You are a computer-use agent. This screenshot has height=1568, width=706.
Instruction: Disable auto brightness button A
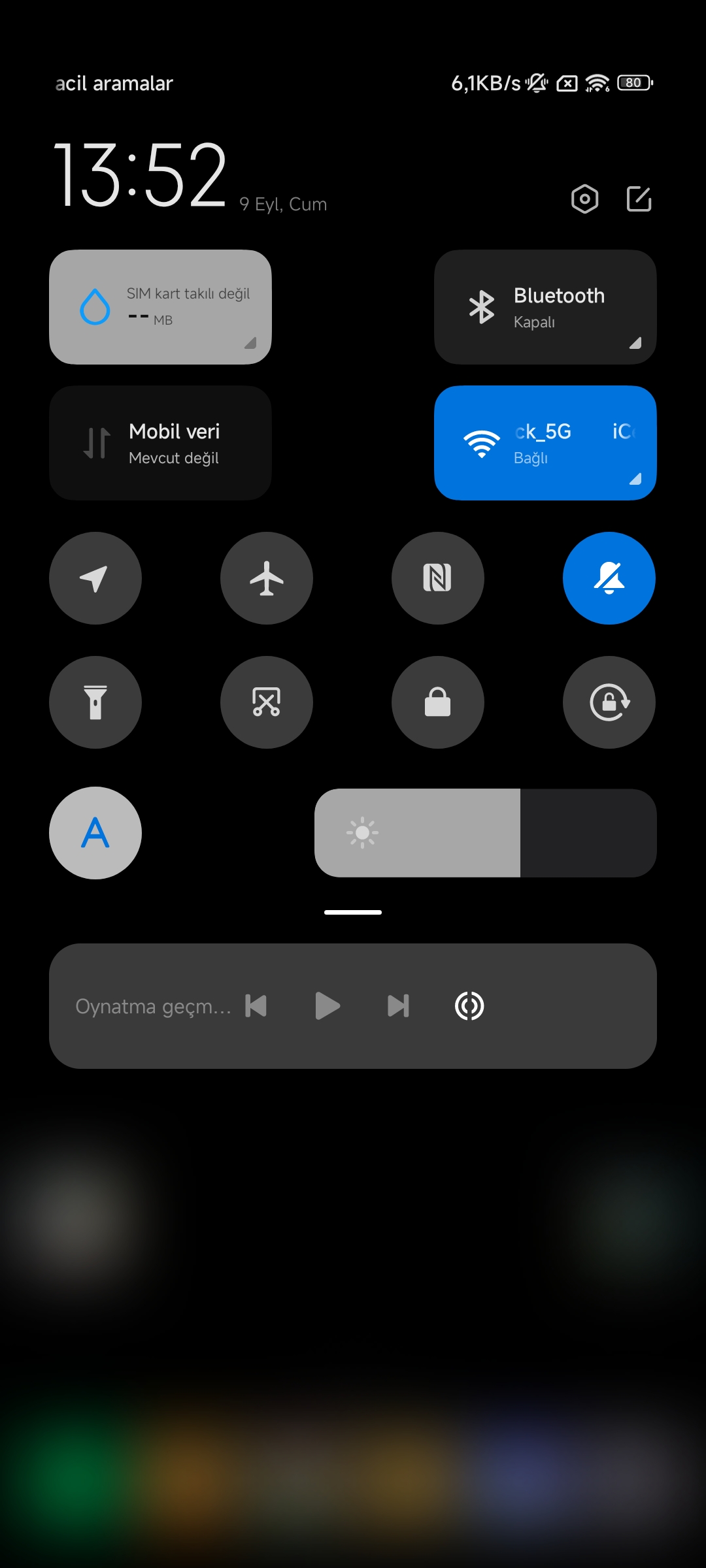[95, 833]
